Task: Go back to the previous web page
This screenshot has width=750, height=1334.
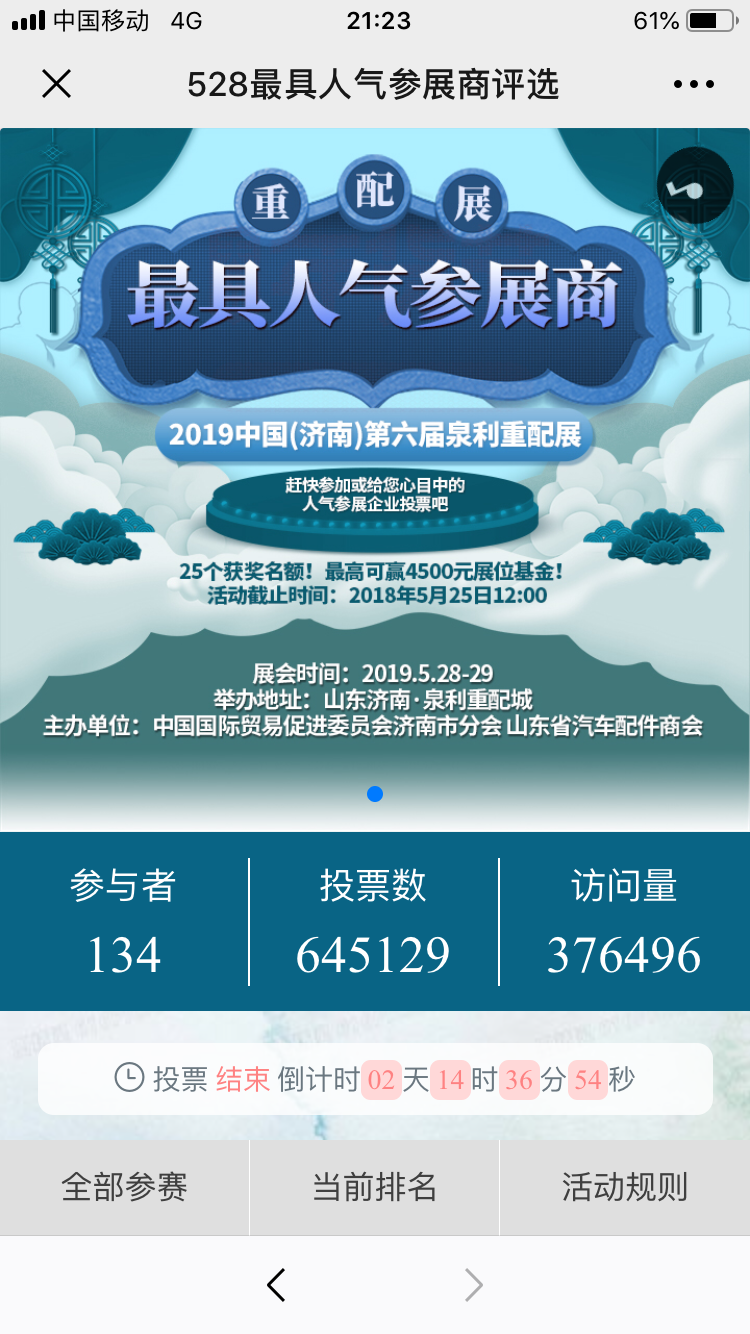Action: click(x=277, y=1285)
